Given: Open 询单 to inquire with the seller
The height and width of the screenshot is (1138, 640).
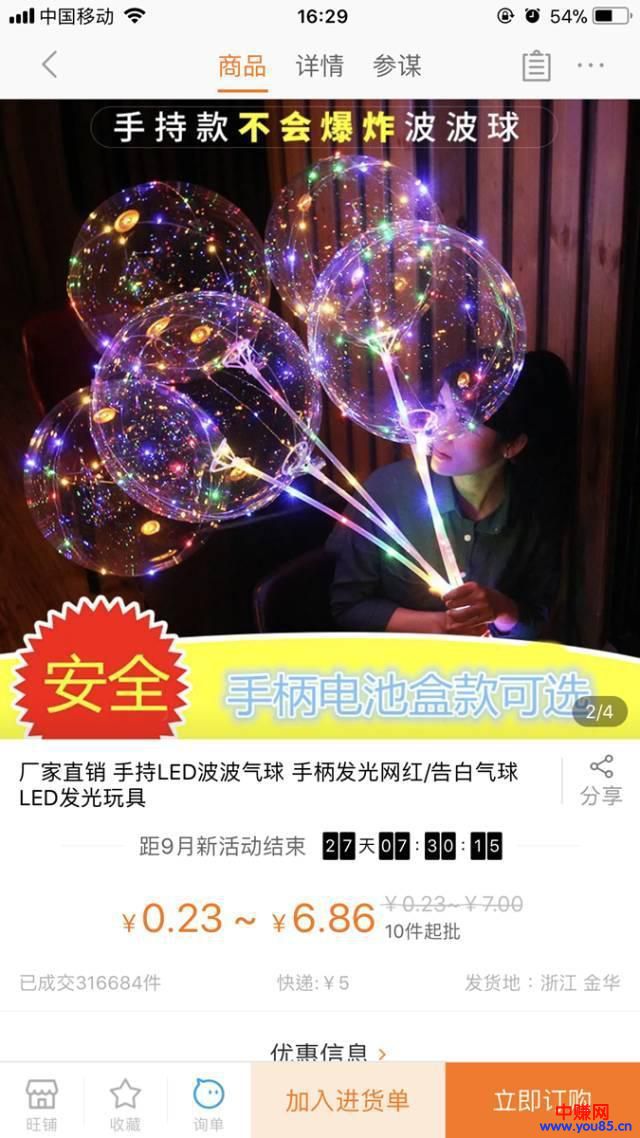Looking at the screenshot, I should point(208,1103).
